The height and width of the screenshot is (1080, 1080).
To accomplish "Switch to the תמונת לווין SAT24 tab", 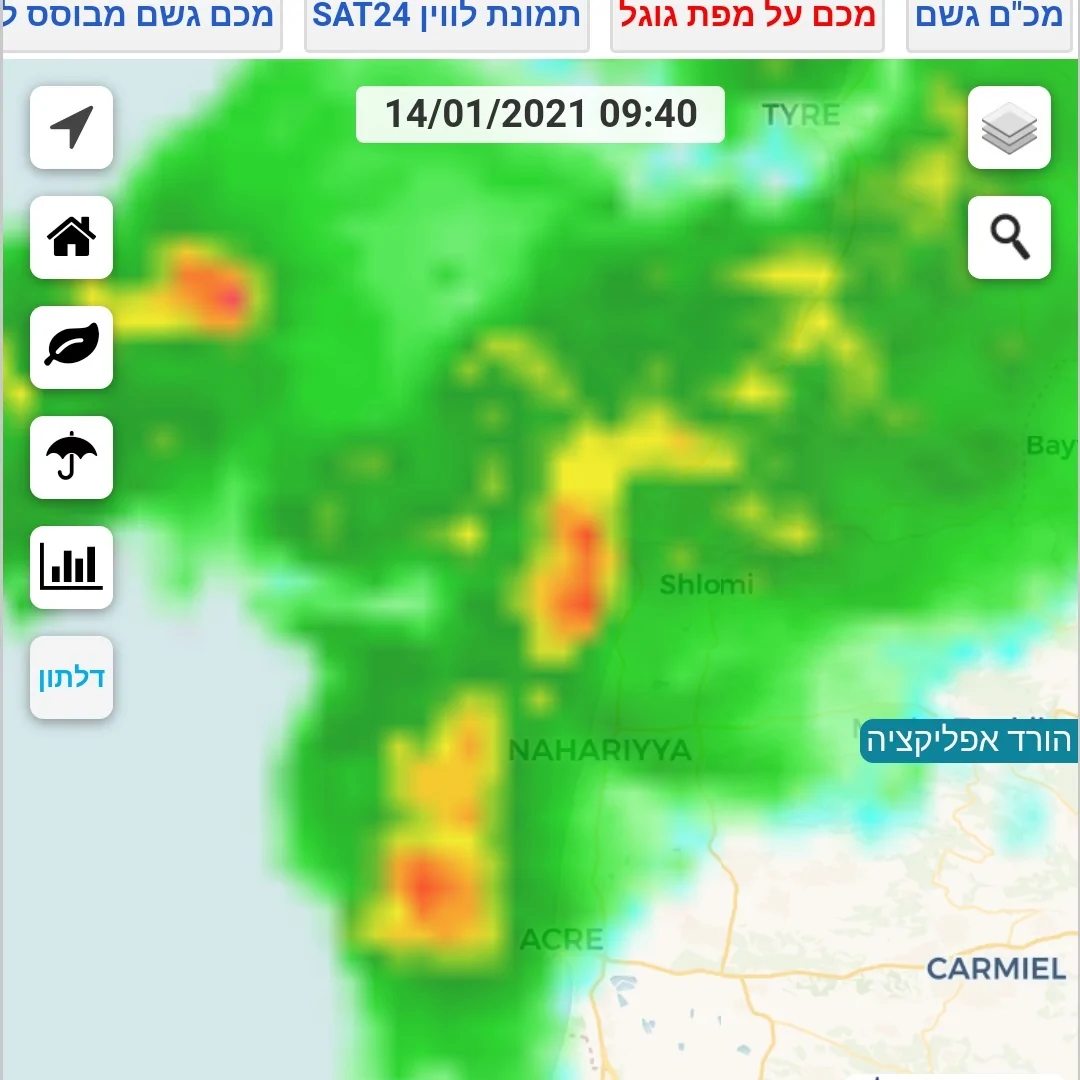I will coord(446,20).
